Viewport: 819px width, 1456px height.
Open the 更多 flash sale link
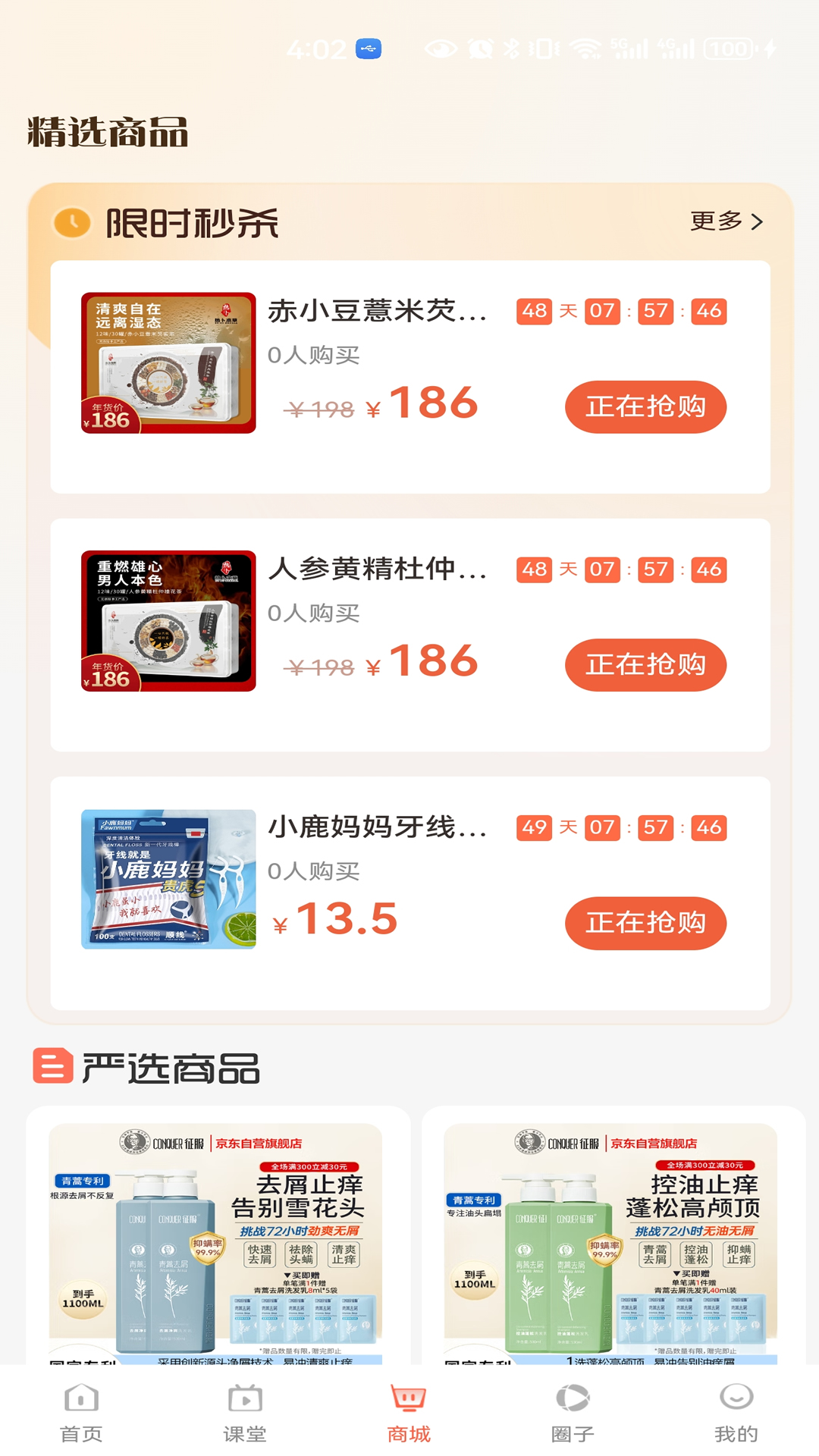pos(715,221)
